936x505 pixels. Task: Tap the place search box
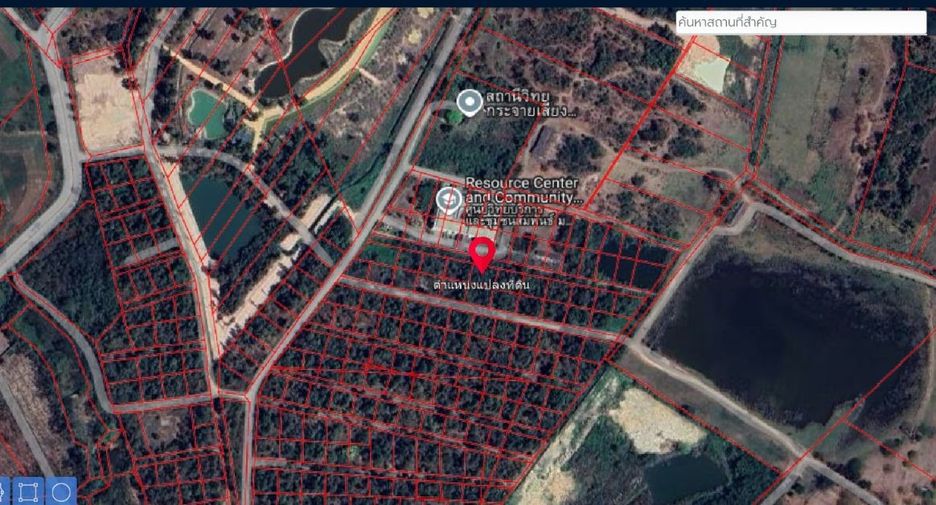coord(800,23)
